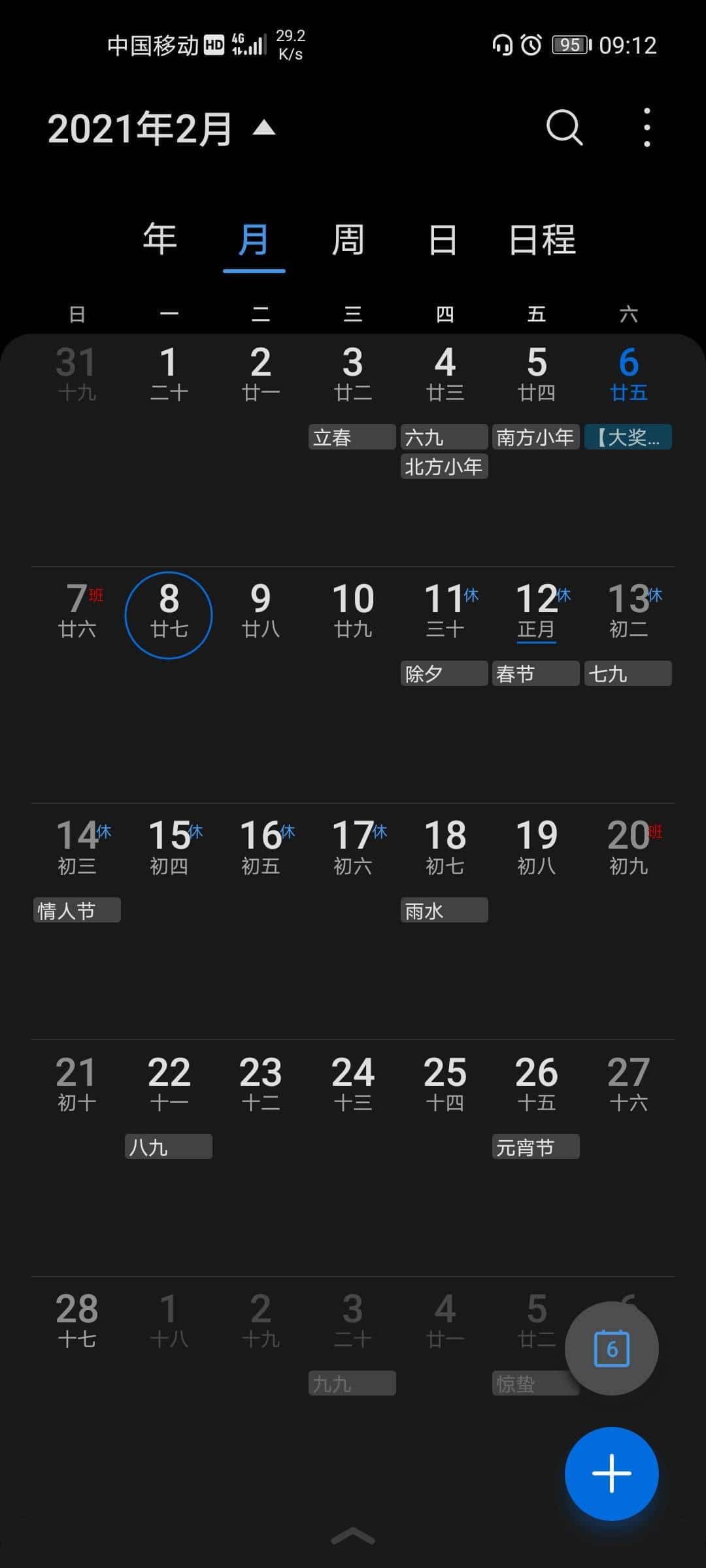Jump to today with floating calendar button
The image size is (706, 1568).
pyautogui.click(x=611, y=1348)
